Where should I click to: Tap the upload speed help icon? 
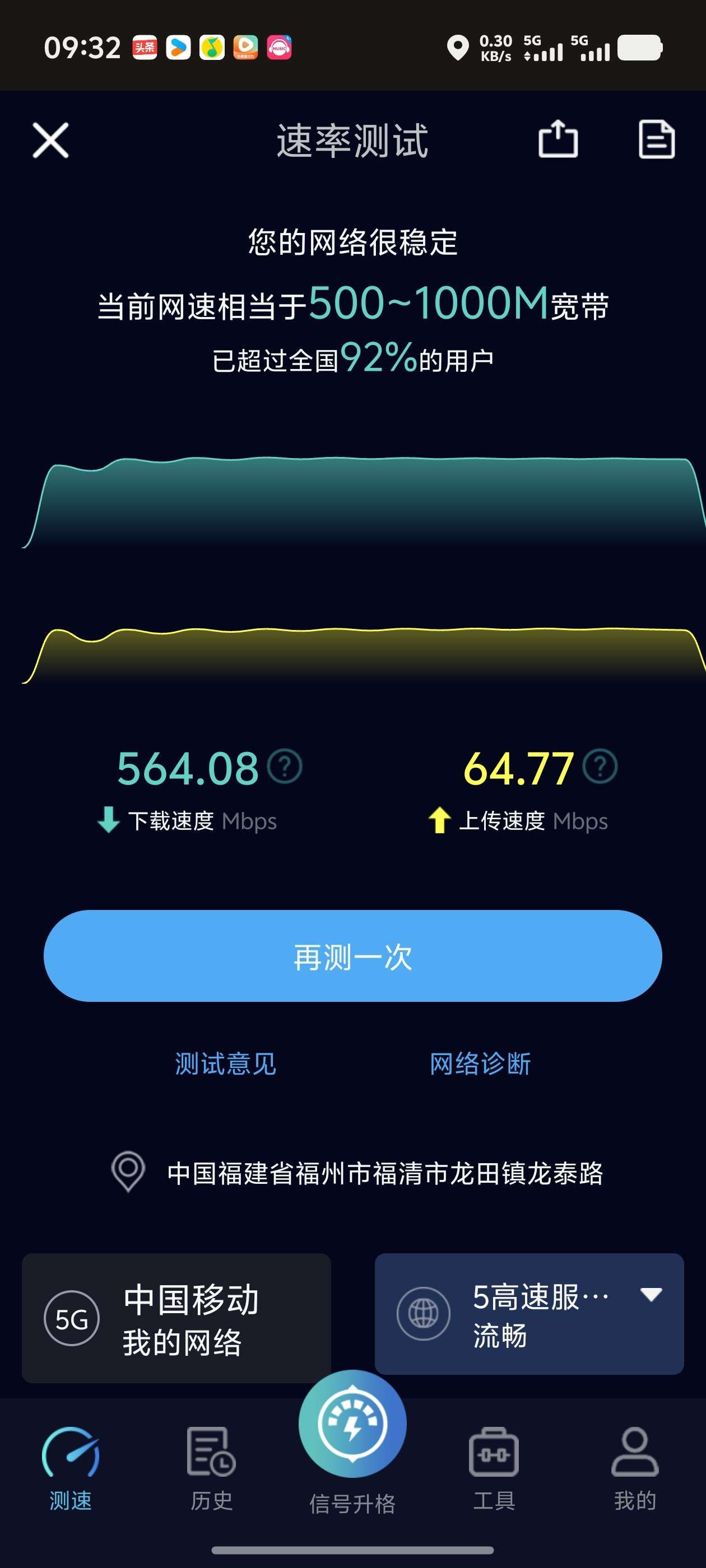click(x=600, y=766)
